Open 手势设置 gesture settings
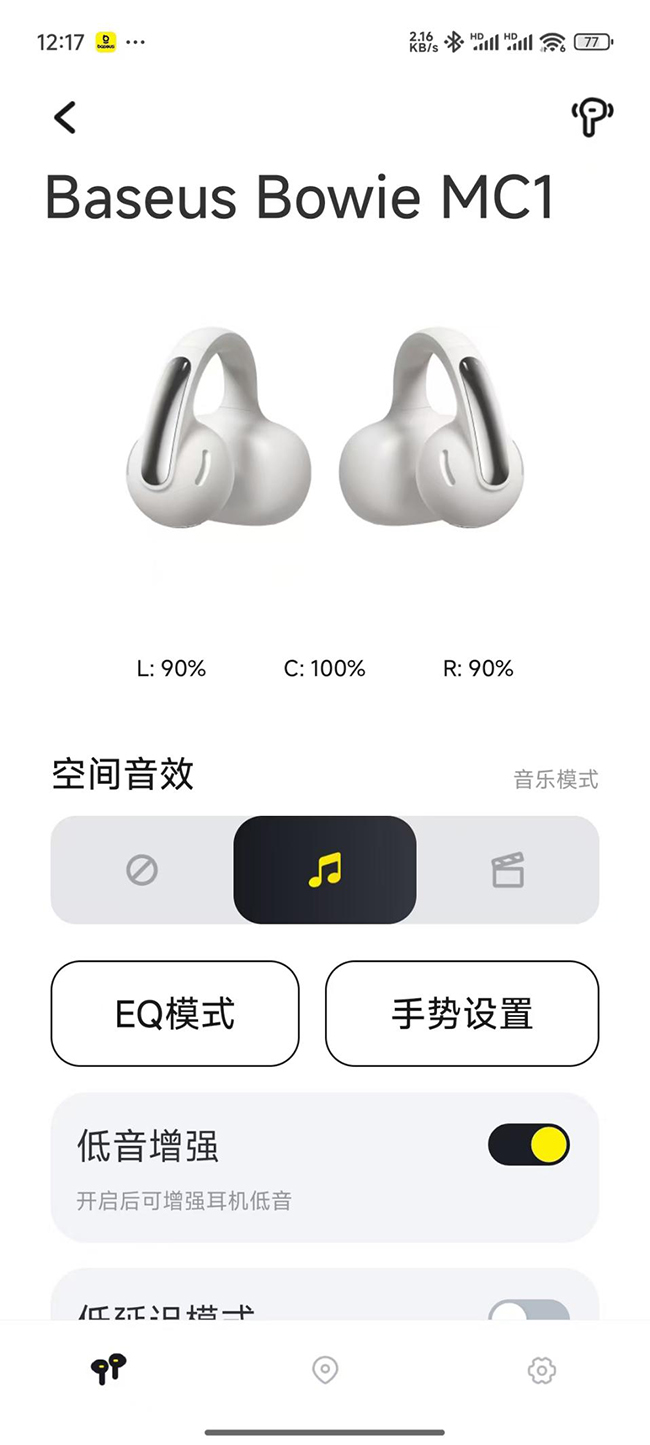Image resolution: width=650 pixels, height=1445 pixels. [x=462, y=1014]
